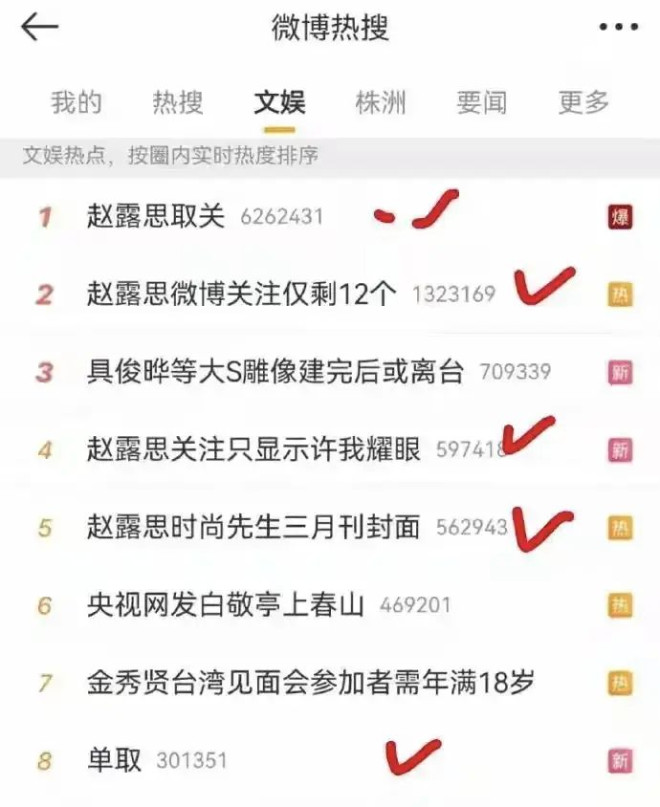The height and width of the screenshot is (807, 660).
Task: Open the three-dot overflow menu
Action: click(x=618, y=27)
